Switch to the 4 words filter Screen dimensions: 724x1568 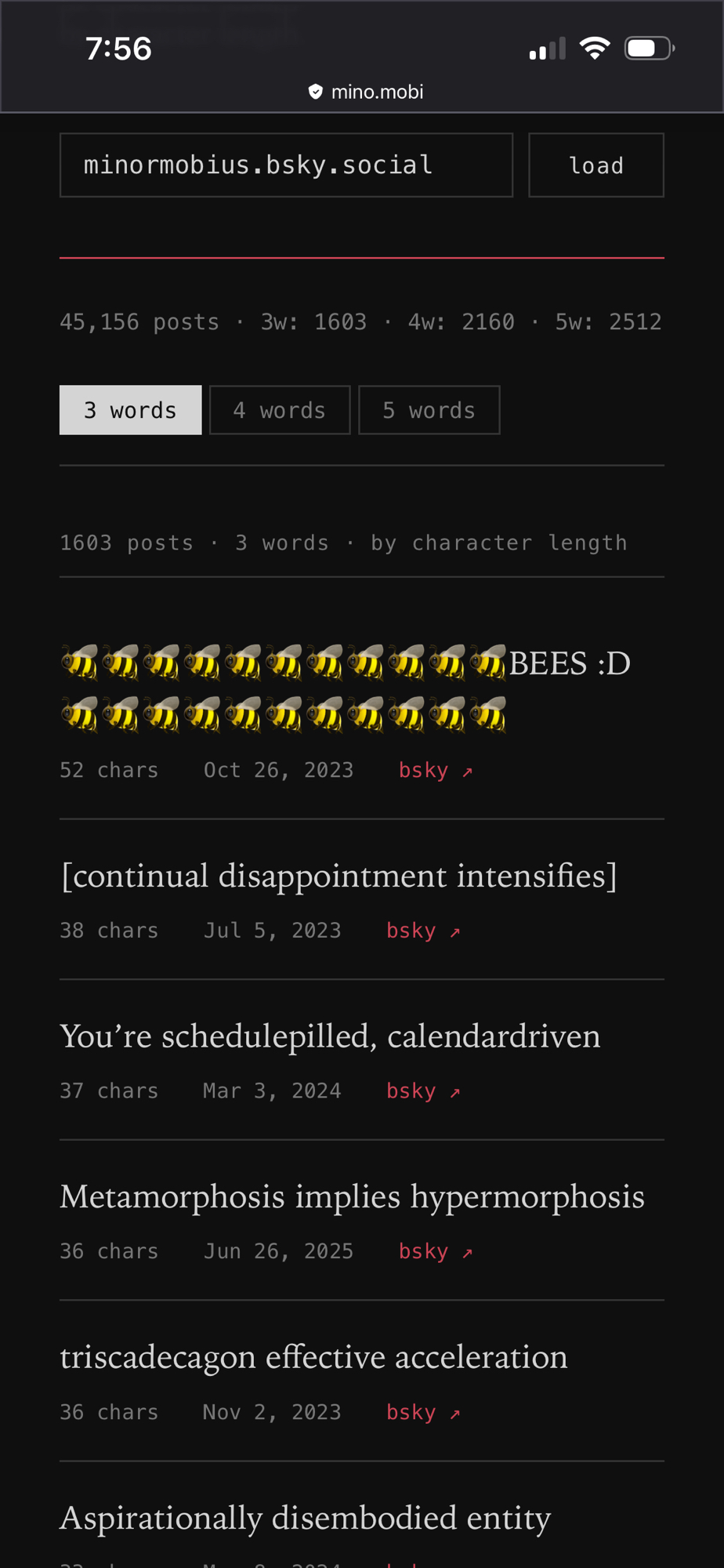(x=280, y=410)
